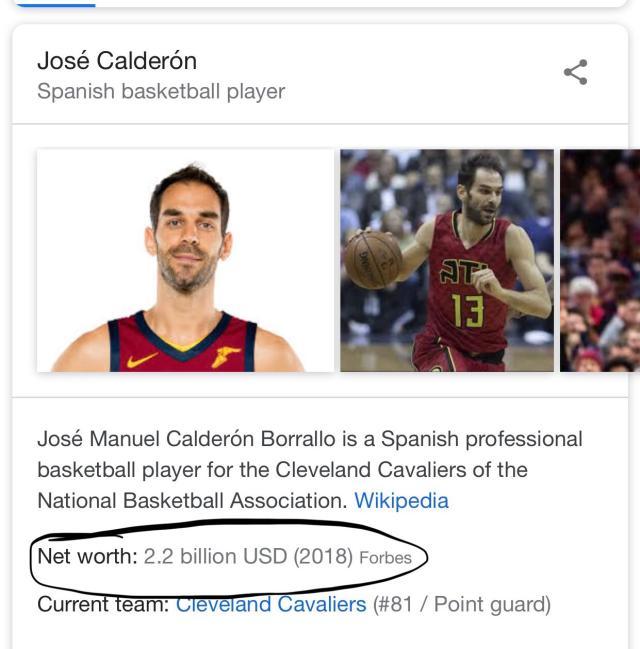Share José Calderón knowledge panel

[575, 72]
